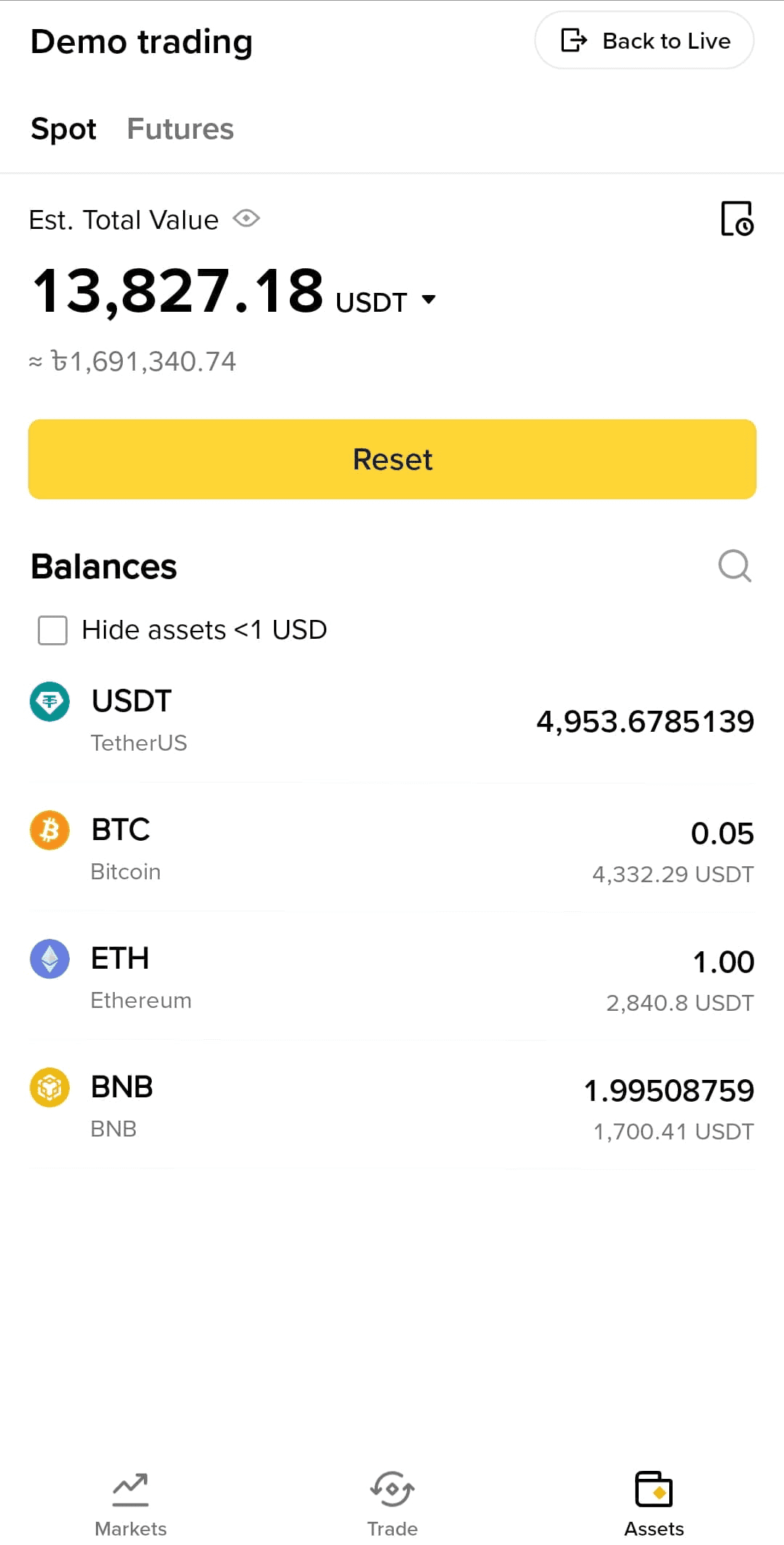Check Hide assets <1 USD
Image resolution: width=784 pixels, height=1545 pixels.
(53, 630)
